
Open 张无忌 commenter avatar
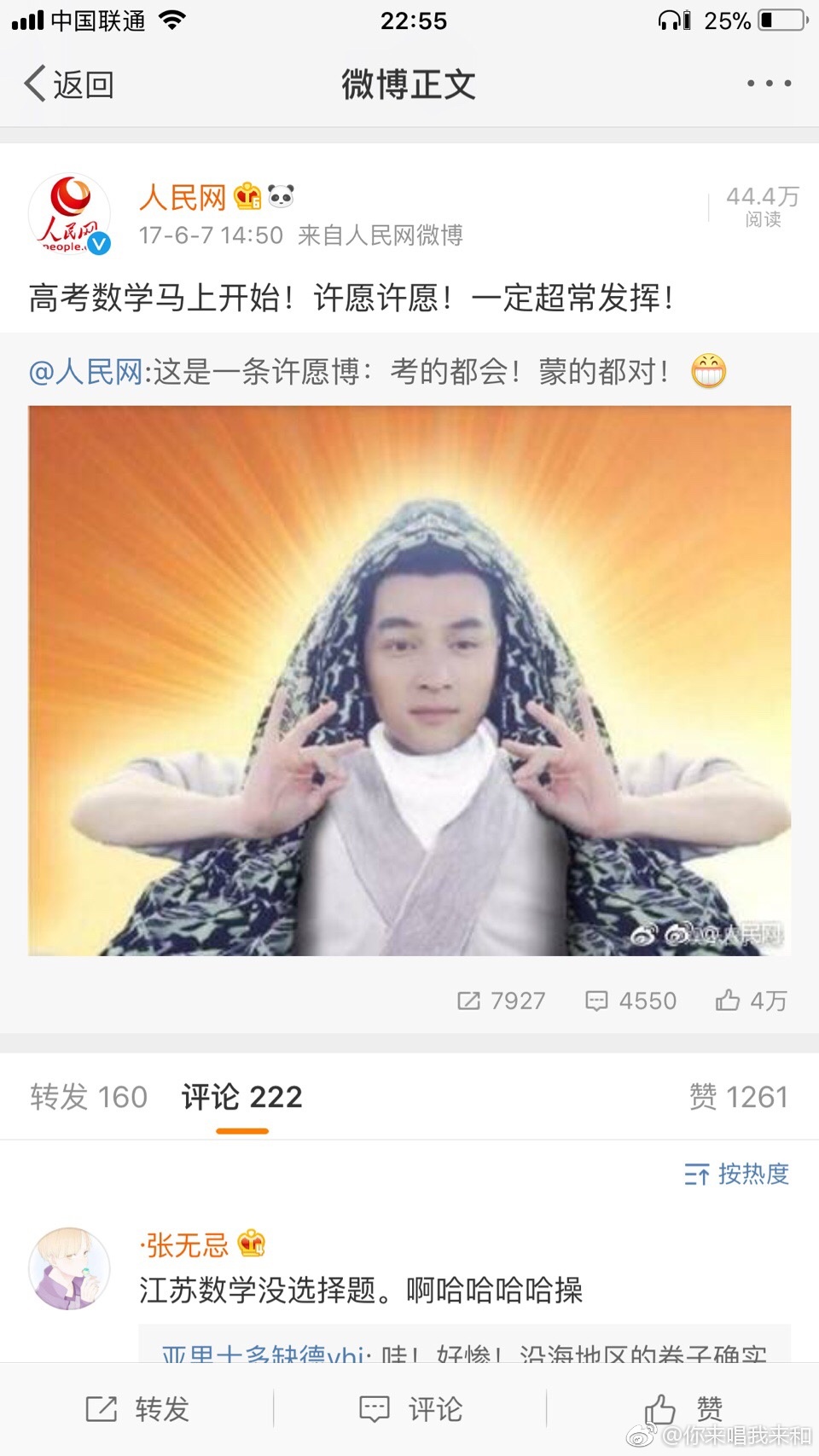69,1268
